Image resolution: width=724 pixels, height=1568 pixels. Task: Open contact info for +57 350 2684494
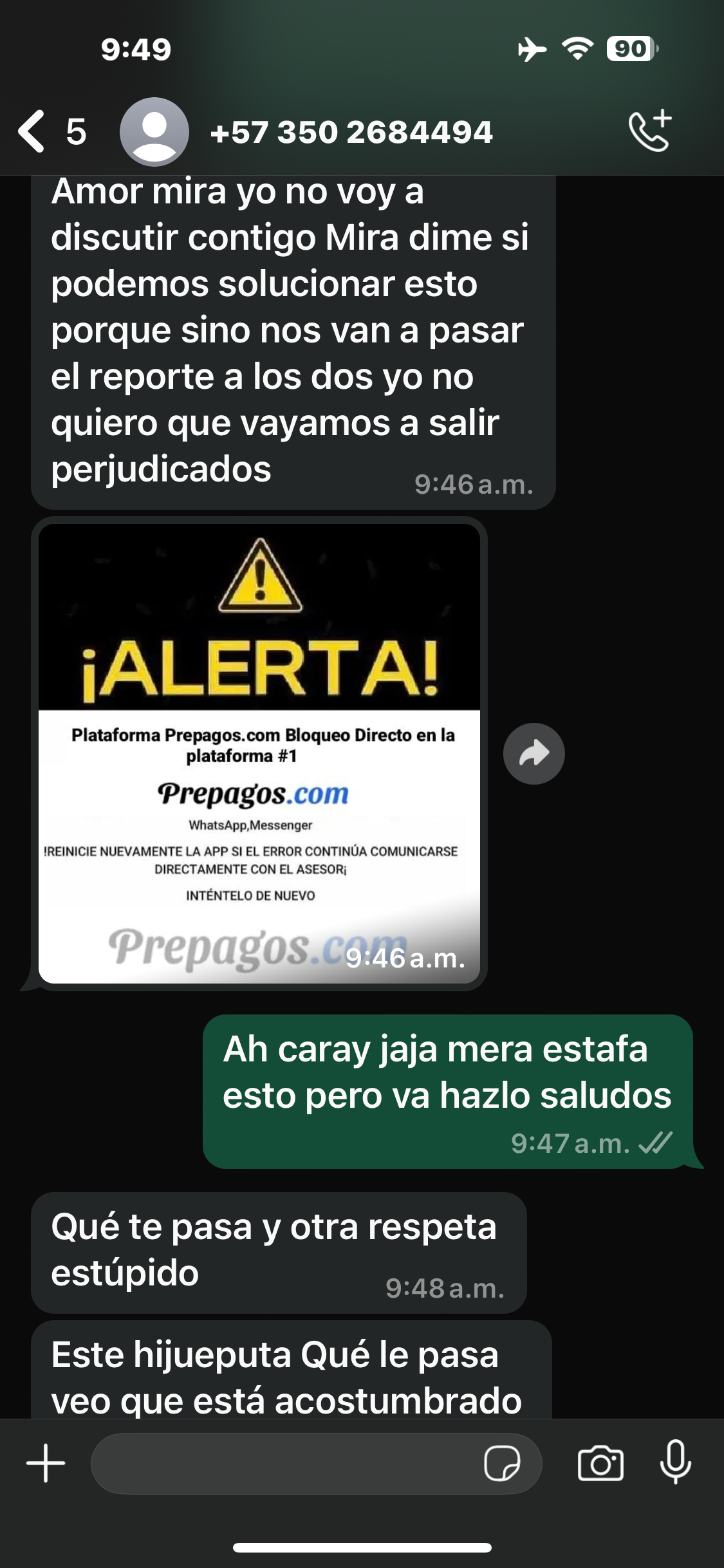point(351,132)
